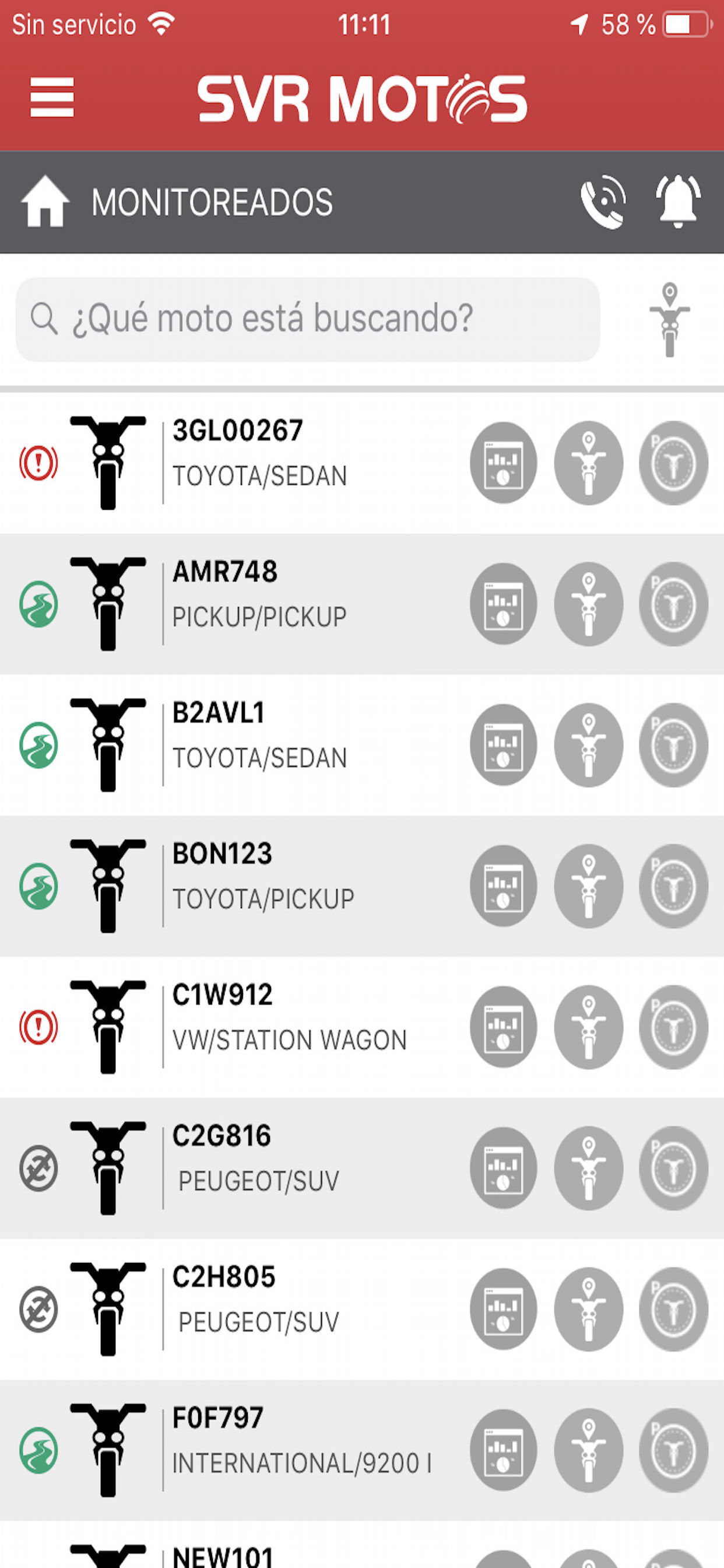Locate C2H805 on the map
Image resolution: width=724 pixels, height=1568 pixels.
click(x=588, y=1310)
